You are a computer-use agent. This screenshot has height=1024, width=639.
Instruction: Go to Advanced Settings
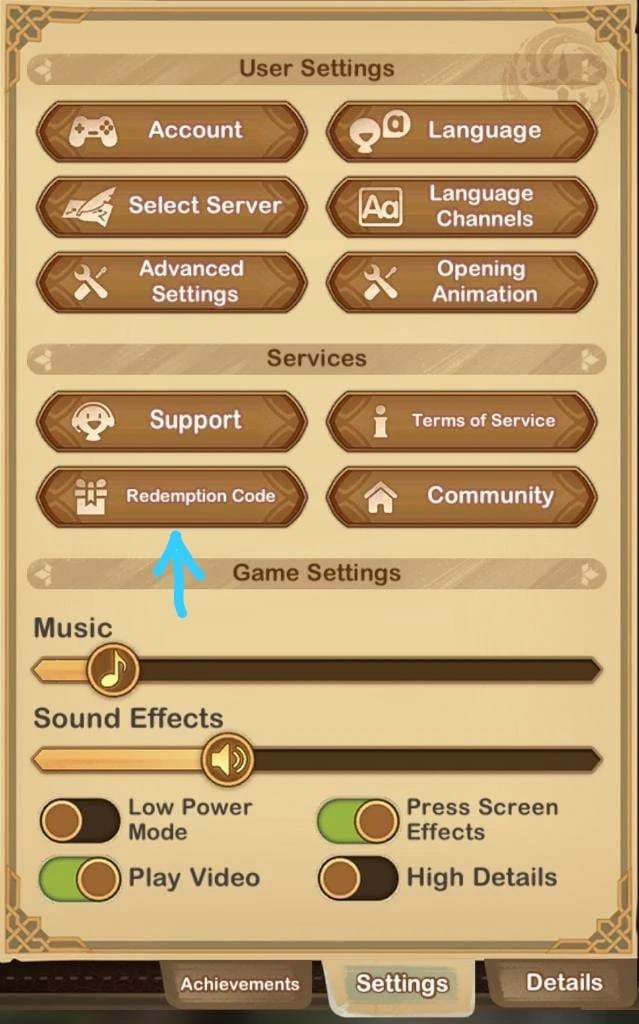171,282
